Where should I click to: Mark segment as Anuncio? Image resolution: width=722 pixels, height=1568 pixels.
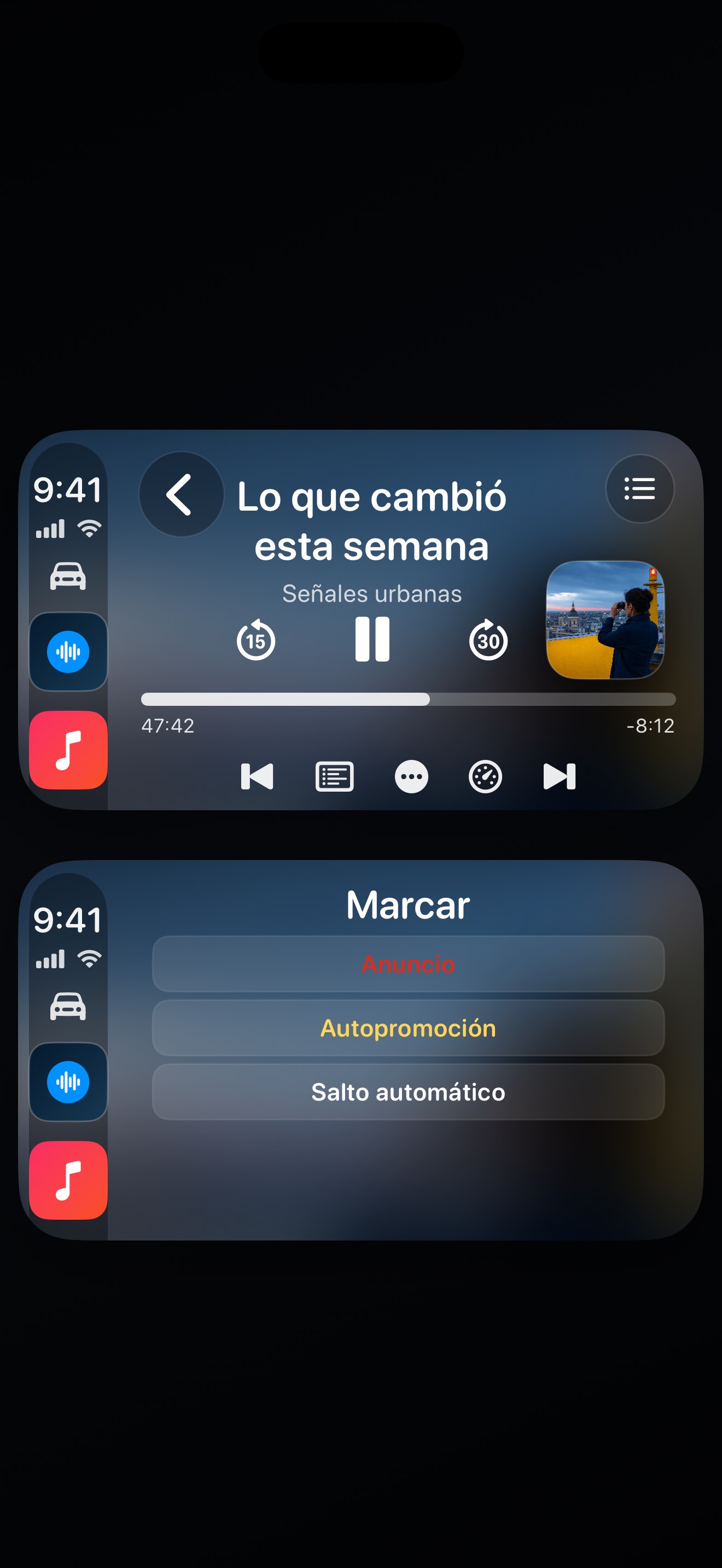409,963
